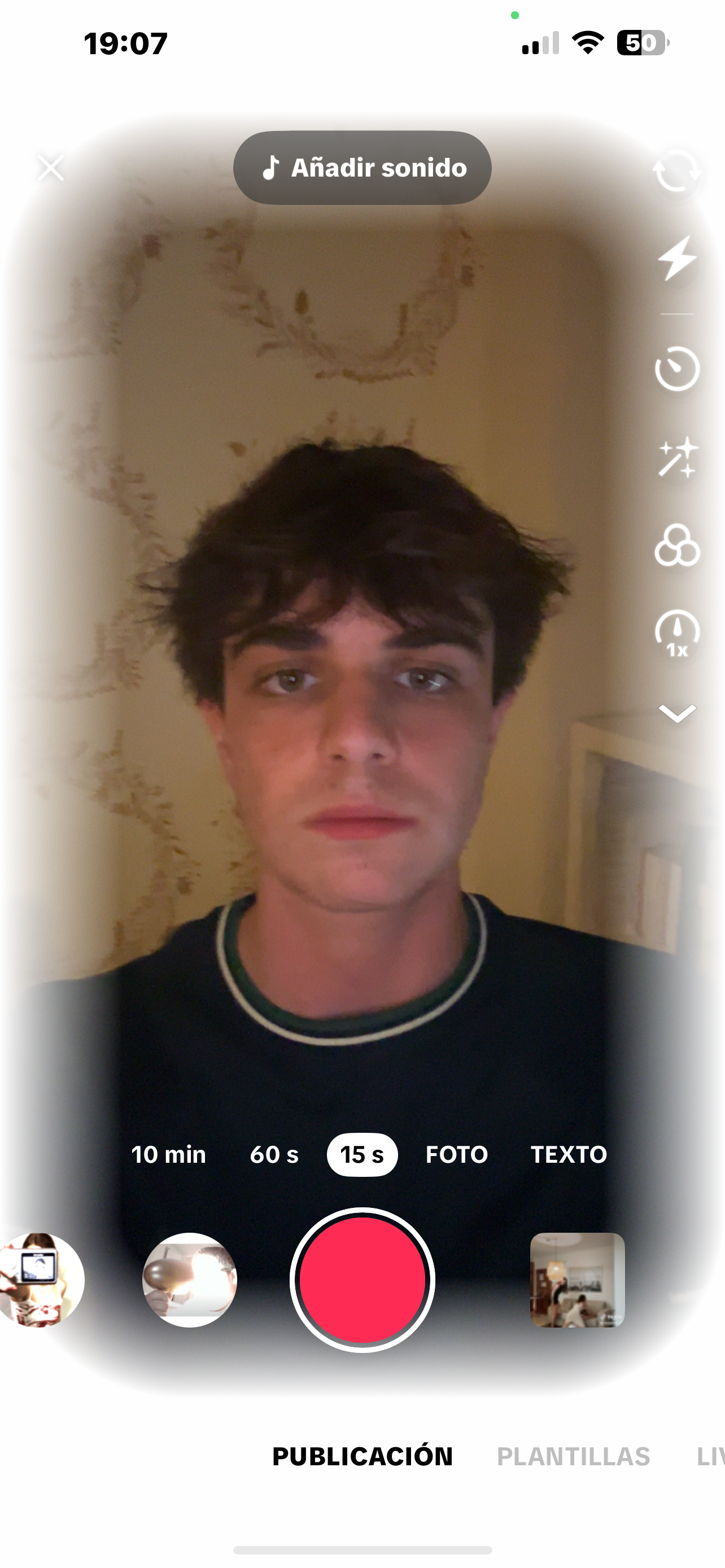Toggle the flash lightning icon
This screenshot has height=1568, width=725.
tap(678, 258)
